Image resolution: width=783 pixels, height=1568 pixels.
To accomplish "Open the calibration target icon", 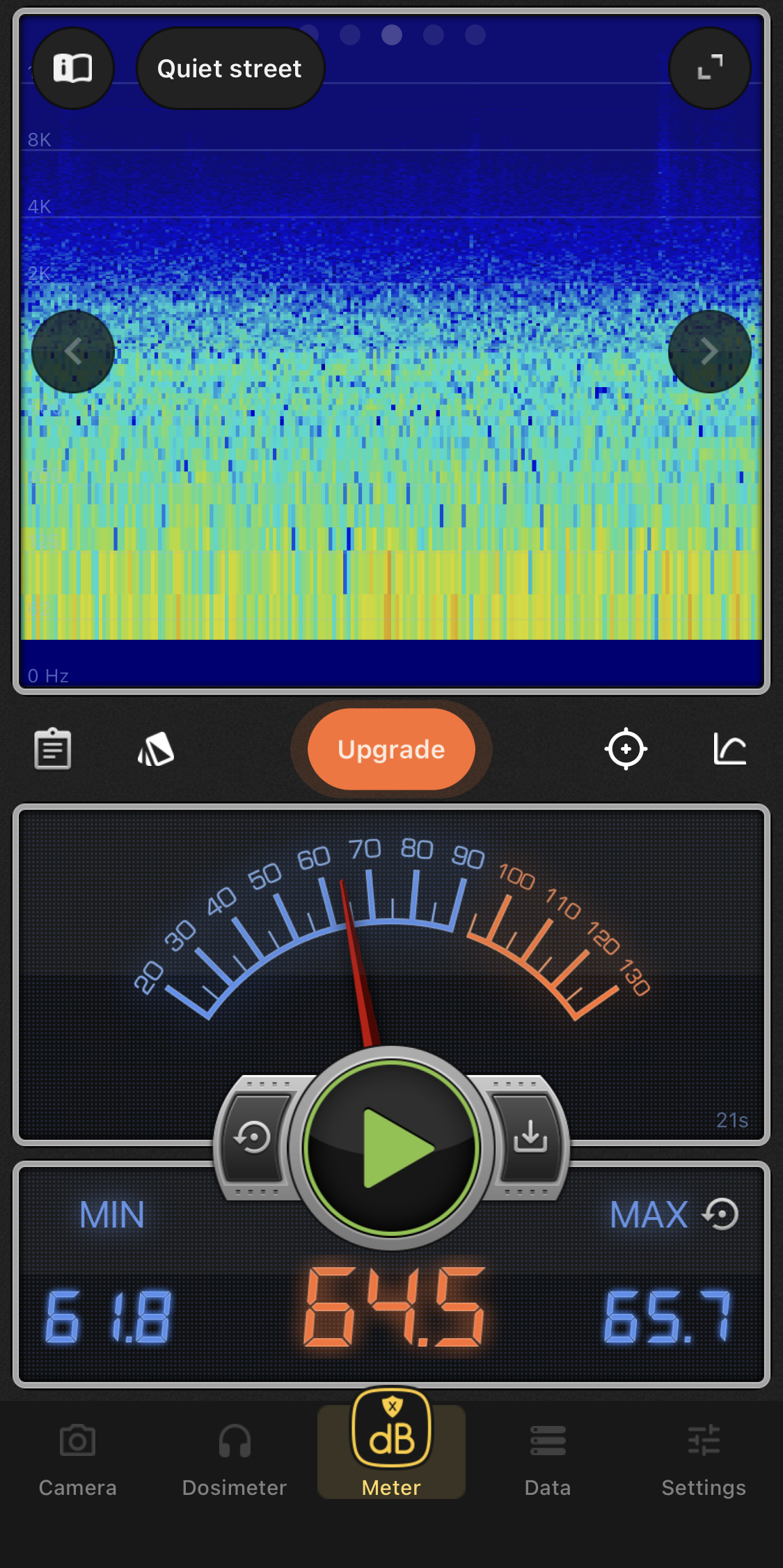I will tap(626, 749).
